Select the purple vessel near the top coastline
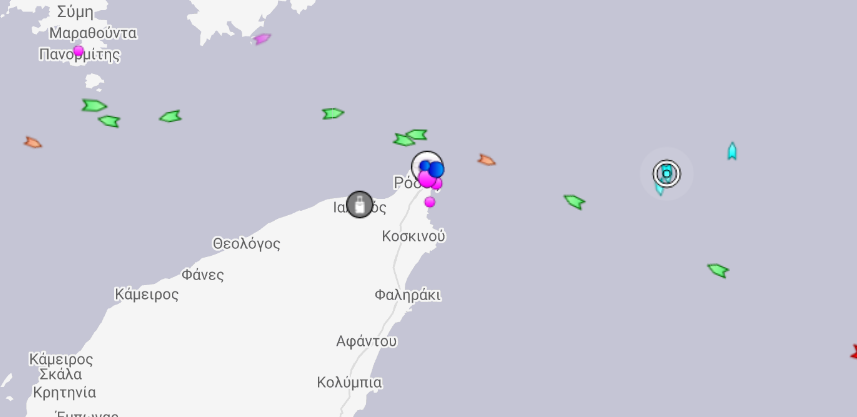 [x=262, y=39]
